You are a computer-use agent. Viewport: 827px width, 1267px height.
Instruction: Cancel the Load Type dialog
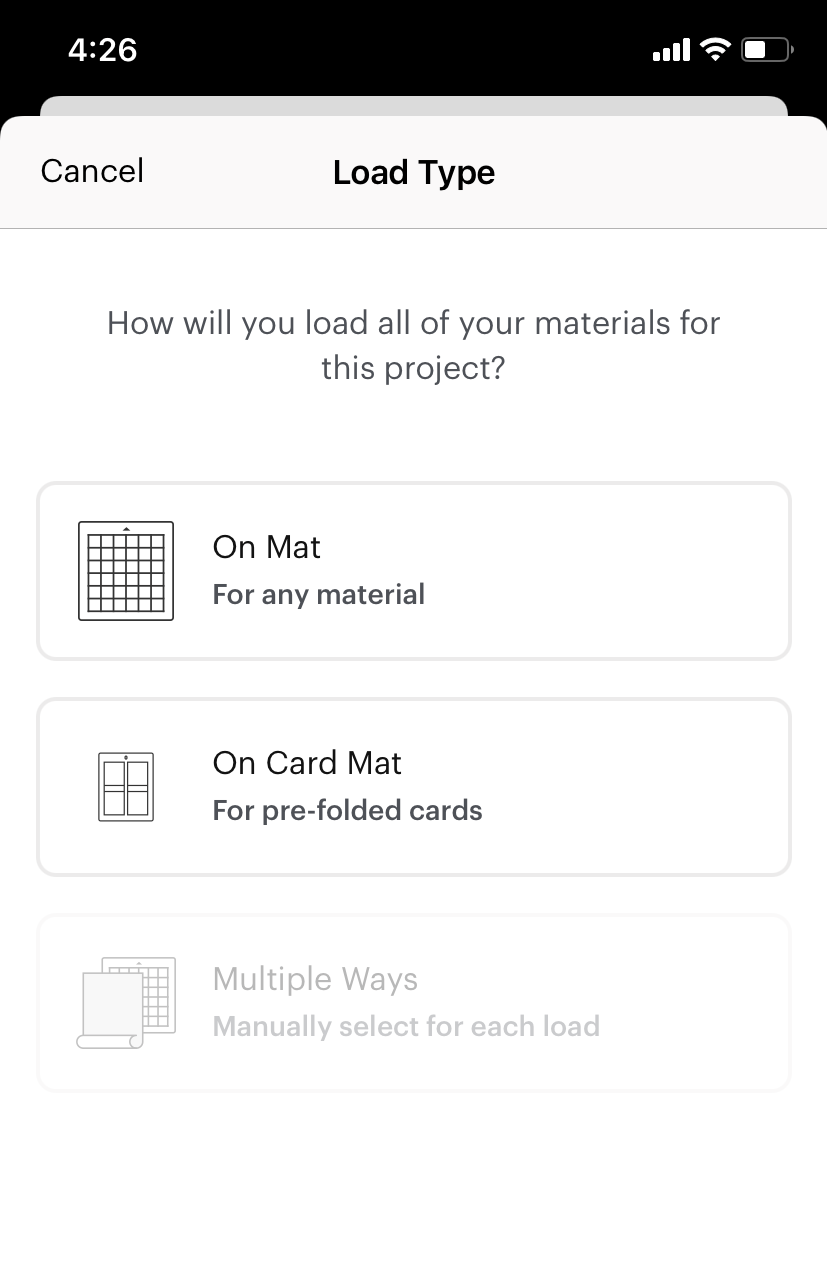92,171
